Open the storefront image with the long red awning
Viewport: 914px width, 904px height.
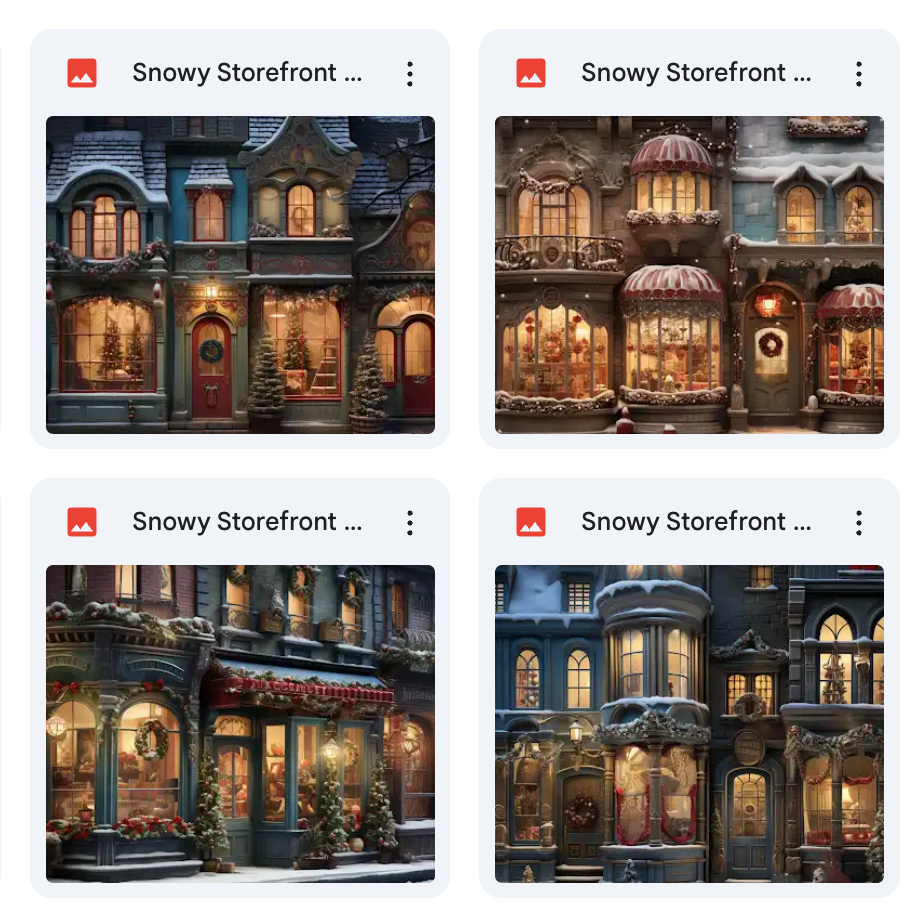[x=240, y=724]
